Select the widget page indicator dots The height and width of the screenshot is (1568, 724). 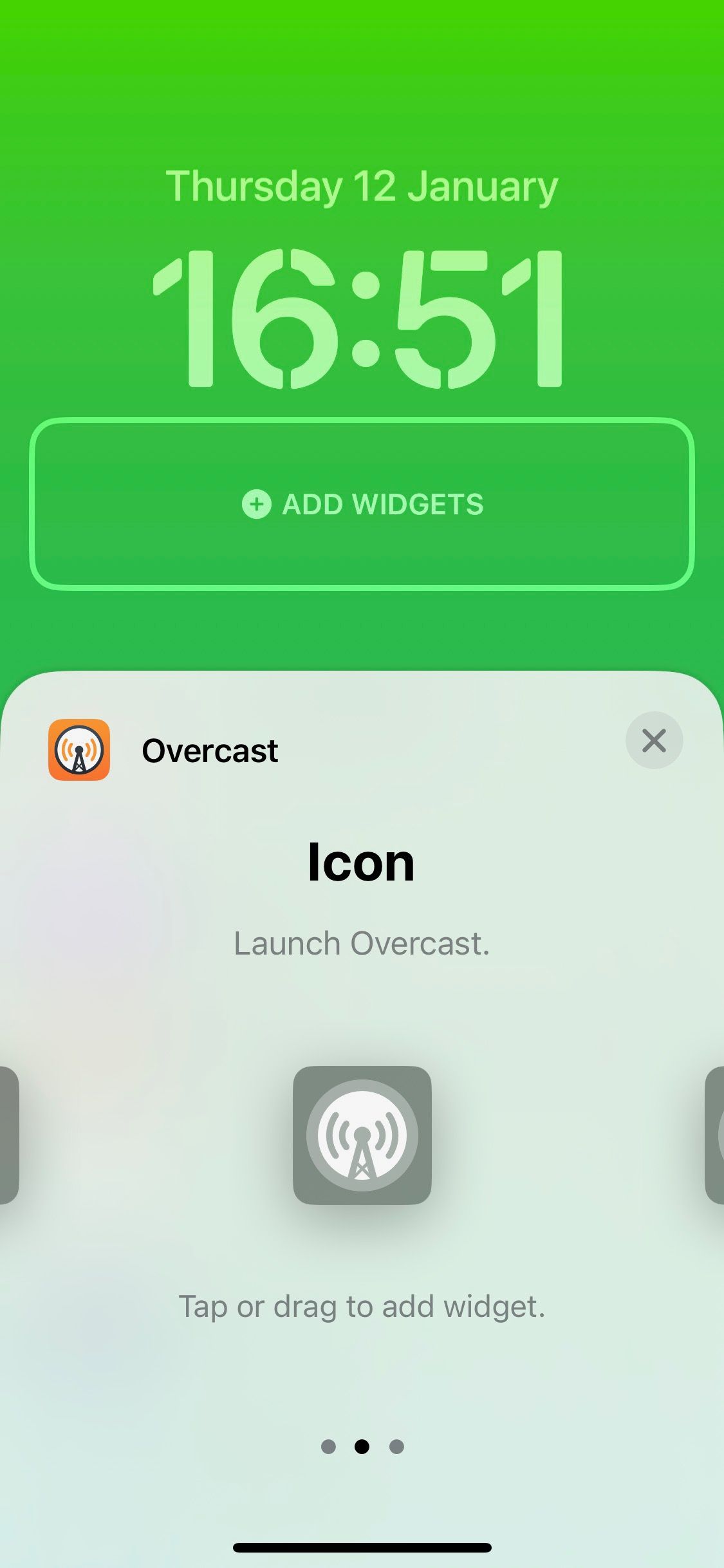tap(362, 1447)
